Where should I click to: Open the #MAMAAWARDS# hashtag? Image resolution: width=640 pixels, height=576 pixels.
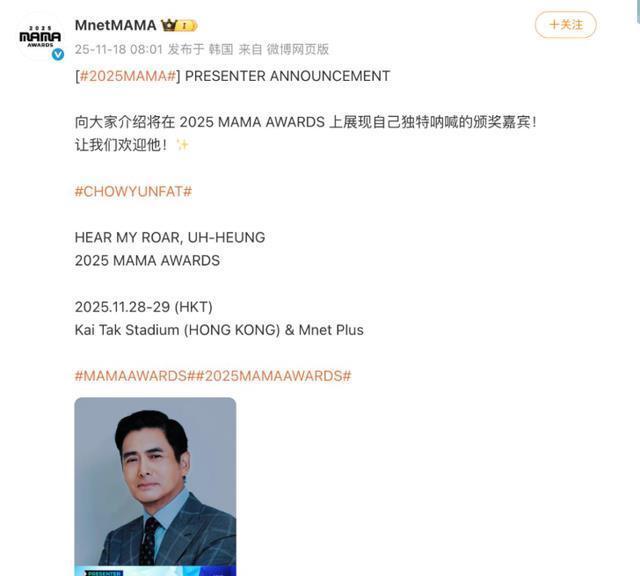(x=136, y=376)
